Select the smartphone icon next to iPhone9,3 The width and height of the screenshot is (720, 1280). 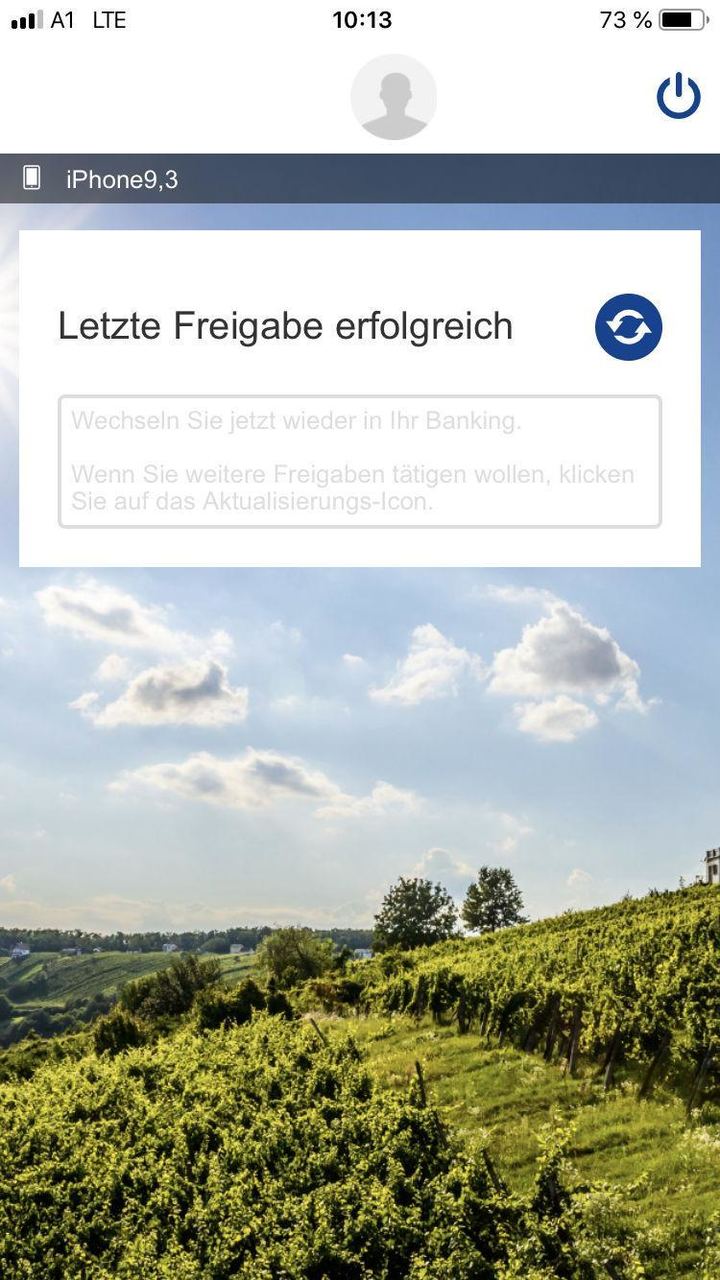(31, 178)
